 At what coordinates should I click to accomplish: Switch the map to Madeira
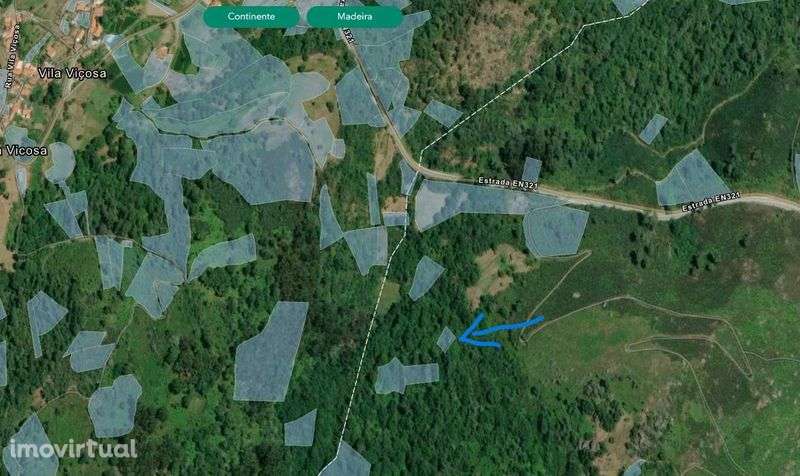(355, 17)
